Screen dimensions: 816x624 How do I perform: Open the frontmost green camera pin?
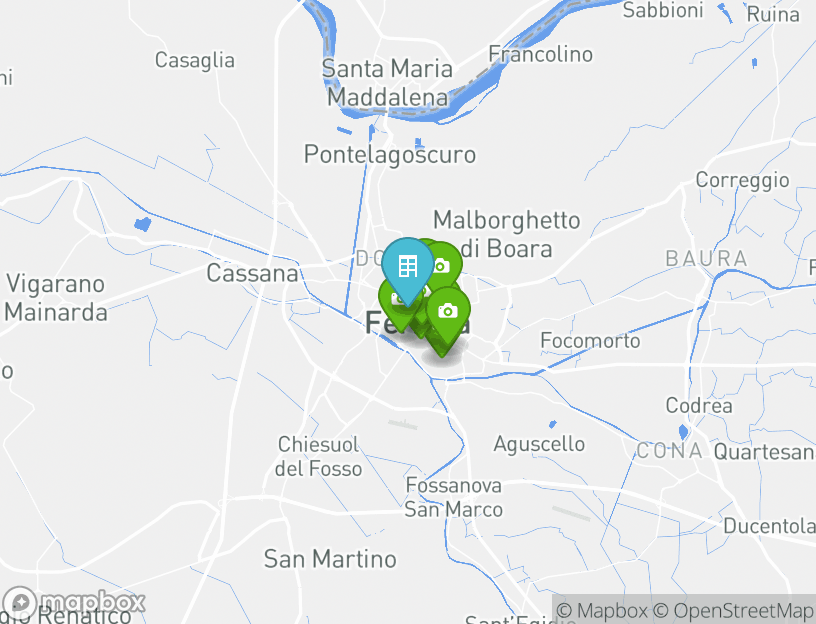[x=448, y=312]
